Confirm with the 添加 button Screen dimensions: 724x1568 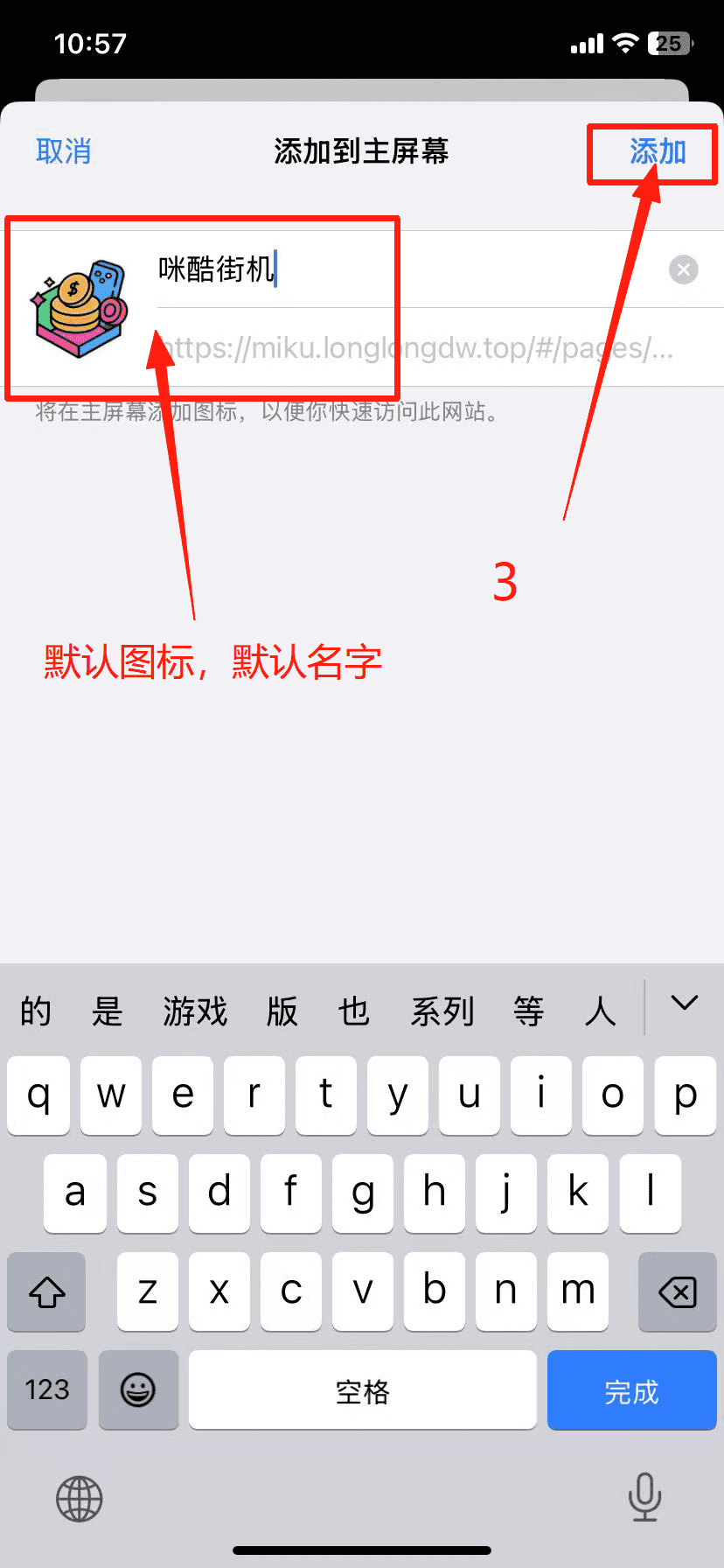(658, 152)
